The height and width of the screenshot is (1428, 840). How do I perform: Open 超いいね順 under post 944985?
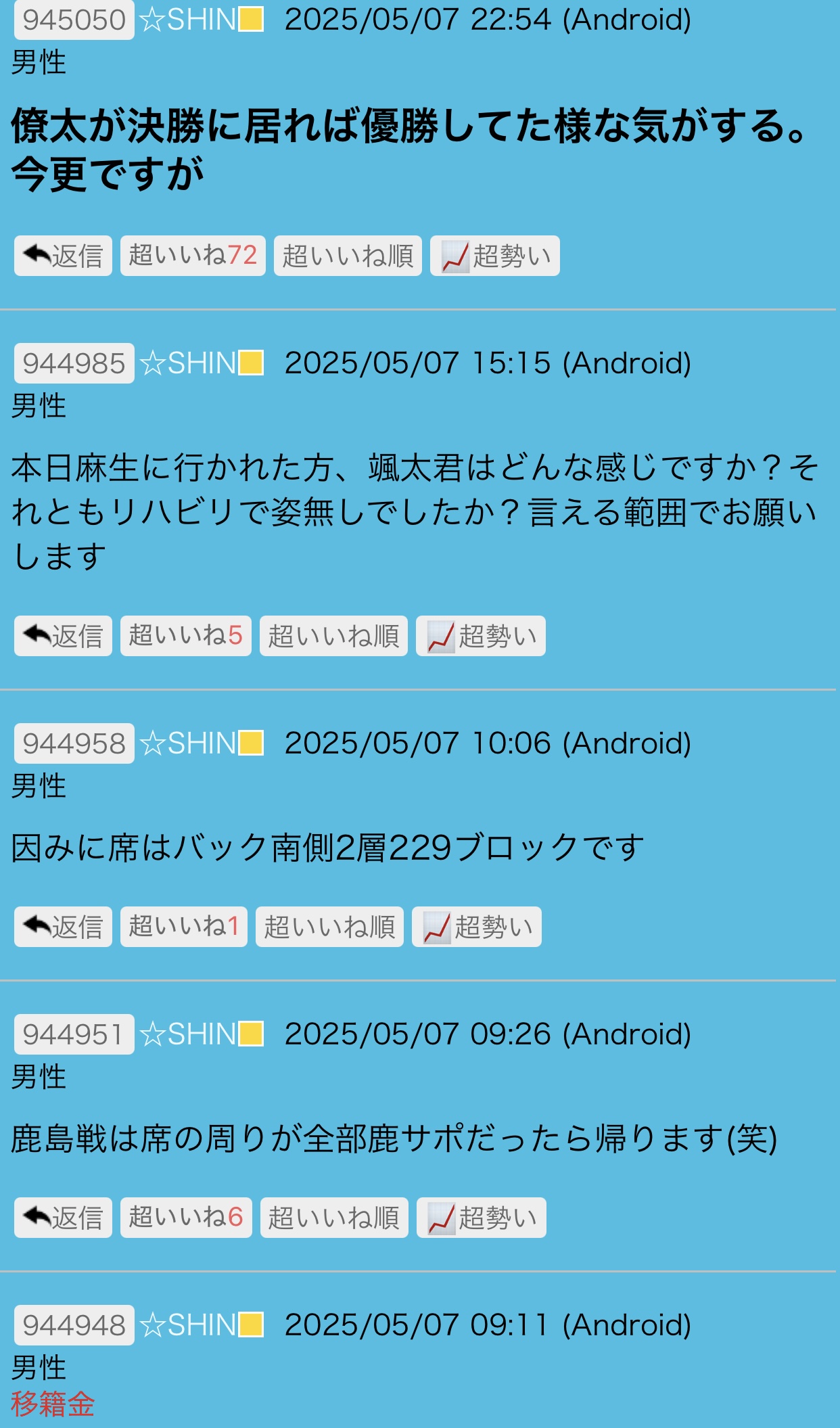tap(333, 636)
